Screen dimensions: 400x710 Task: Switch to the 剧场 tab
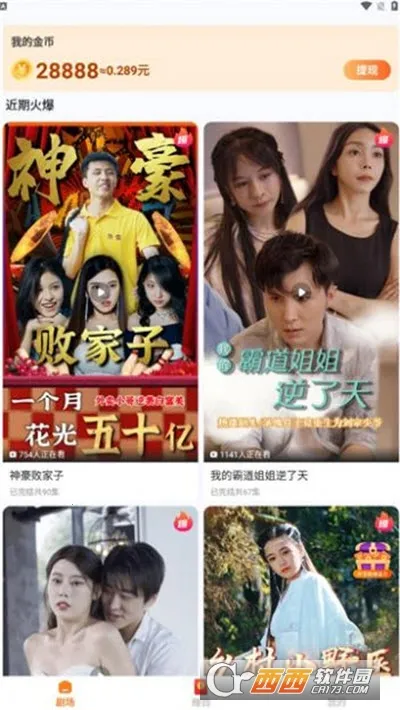tap(65, 693)
